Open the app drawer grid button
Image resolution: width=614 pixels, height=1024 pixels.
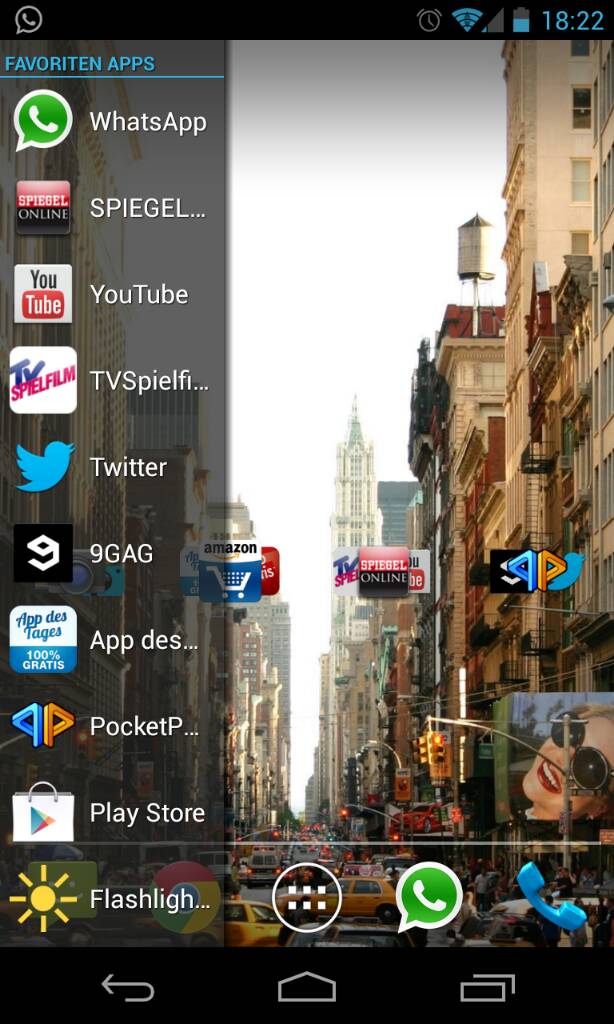(x=307, y=897)
